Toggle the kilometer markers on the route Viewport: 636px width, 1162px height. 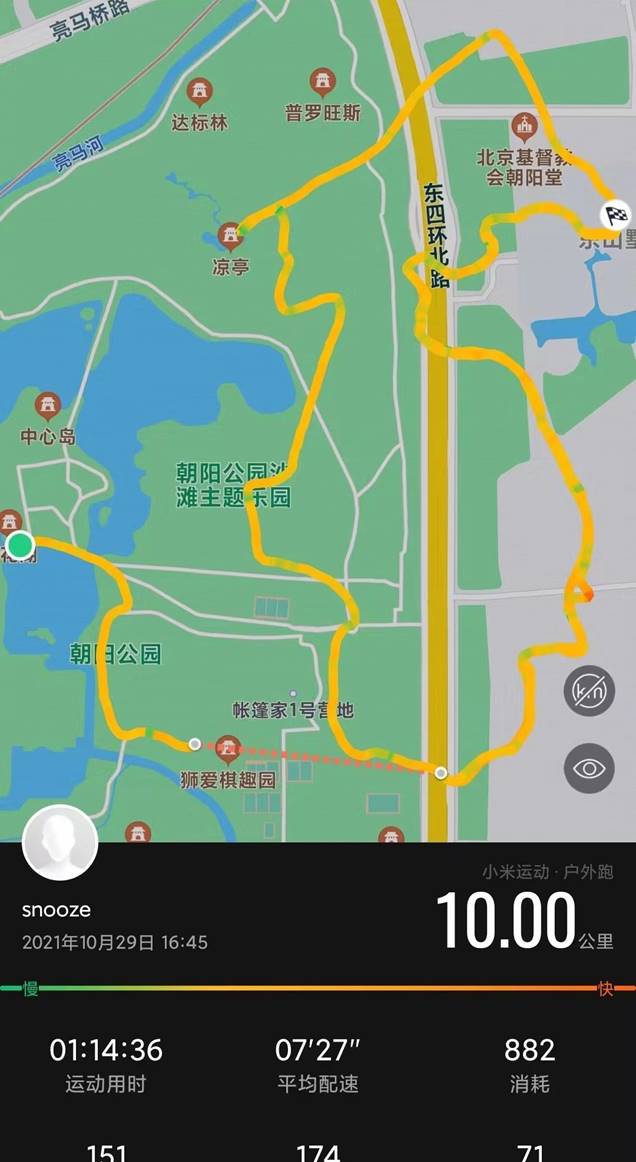click(x=589, y=690)
